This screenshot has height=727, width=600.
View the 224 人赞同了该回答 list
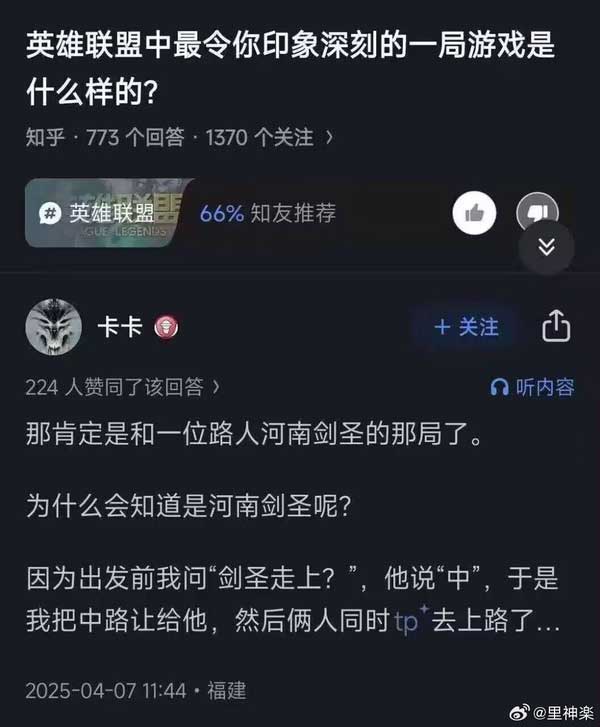pos(122,387)
